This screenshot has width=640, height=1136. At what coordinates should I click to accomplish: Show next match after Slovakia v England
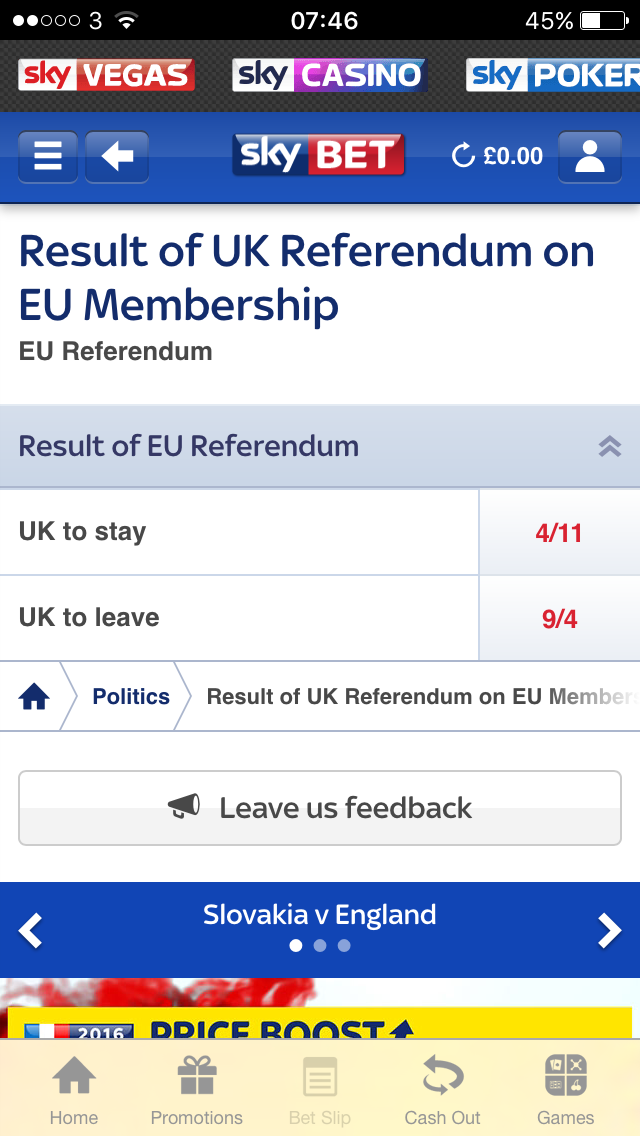tap(610, 930)
